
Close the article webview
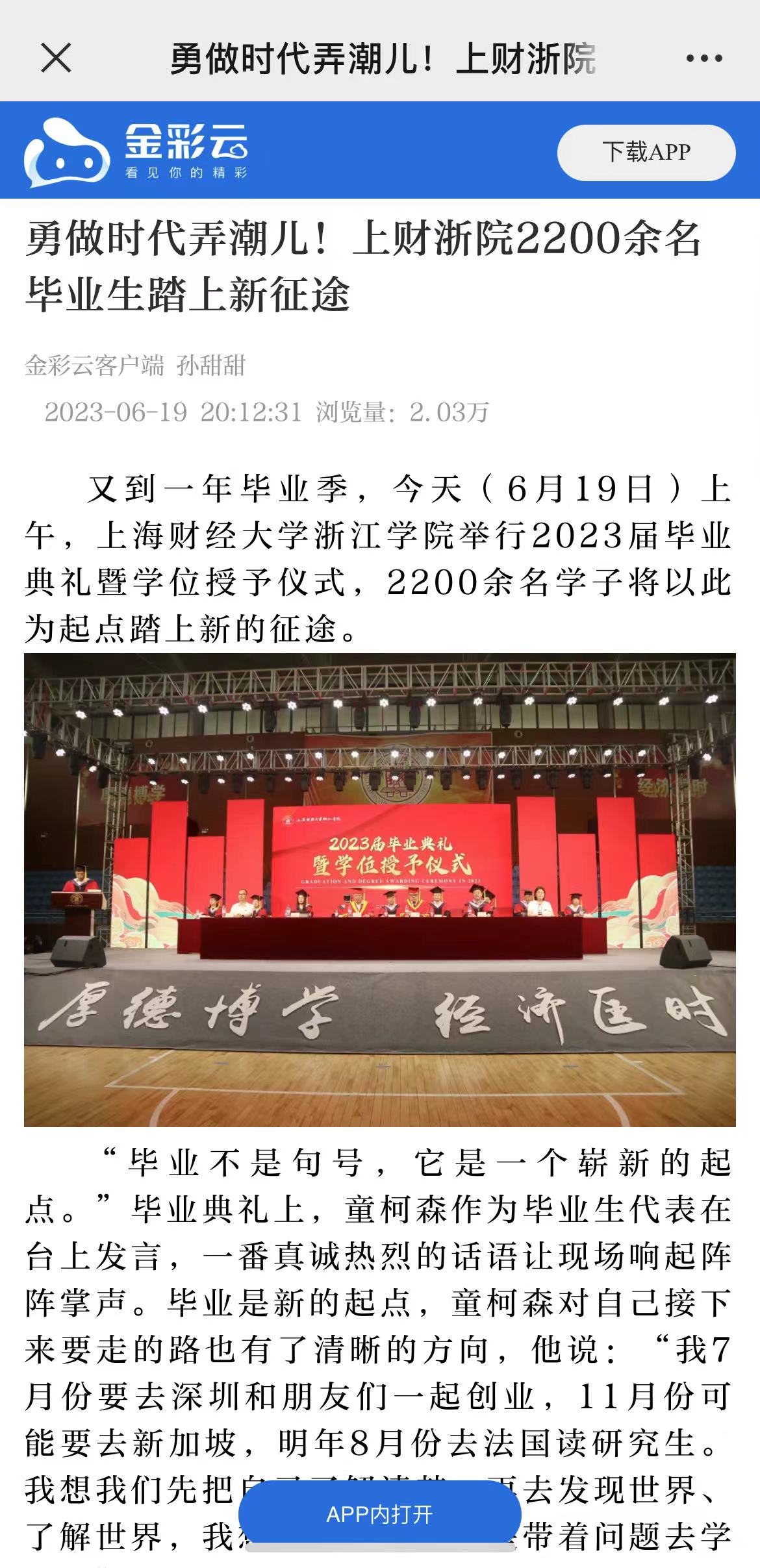56,58
